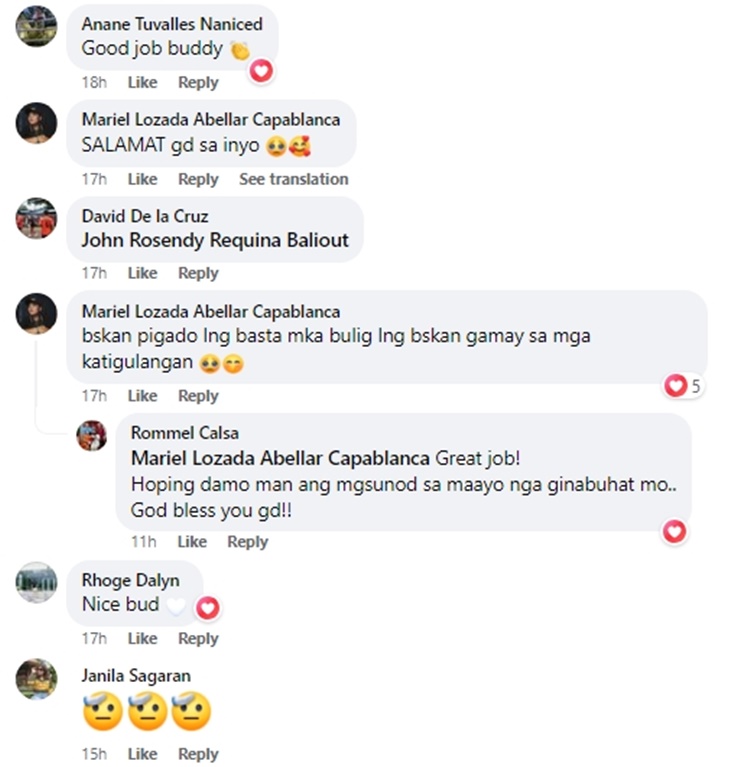Like the "SALAMAT gd sa inyo" comment
This screenshot has width=750, height=767.
coord(142,179)
